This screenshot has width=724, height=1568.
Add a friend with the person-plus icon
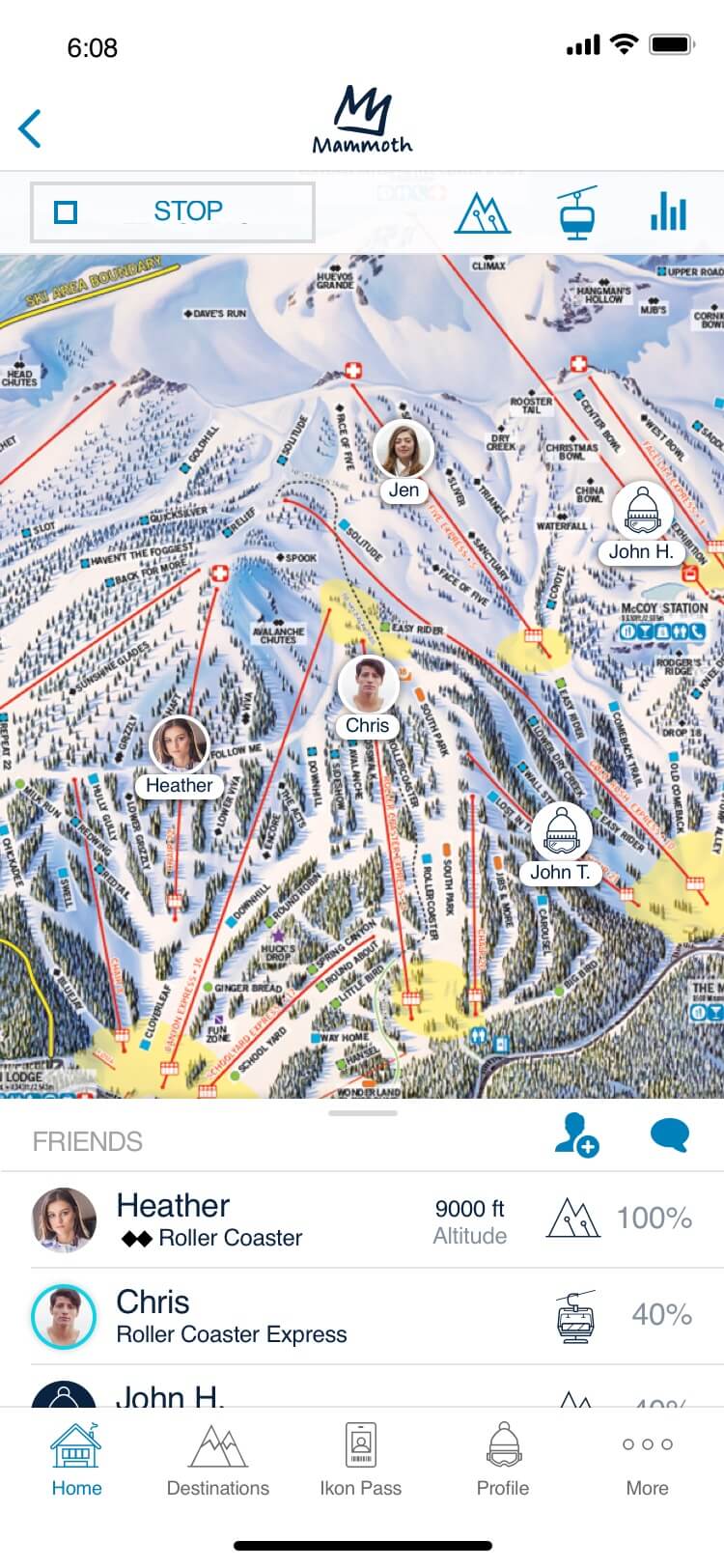(576, 1134)
